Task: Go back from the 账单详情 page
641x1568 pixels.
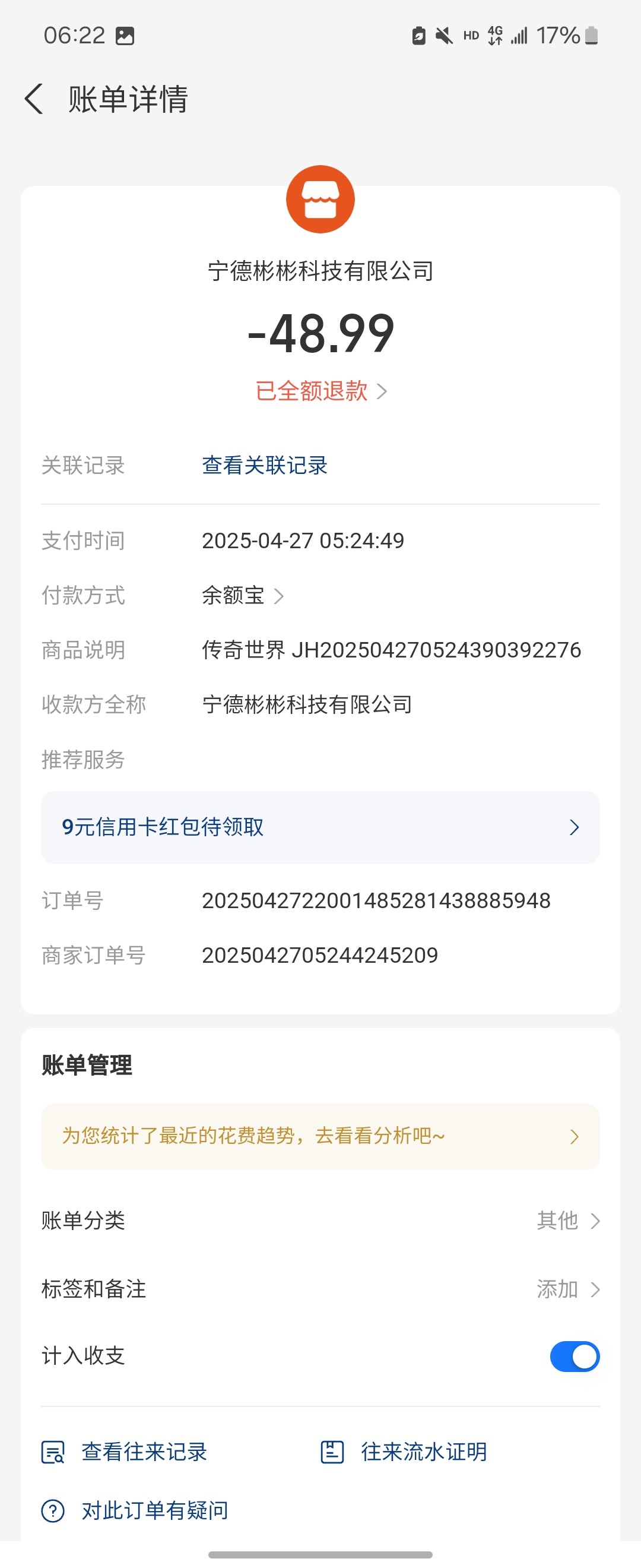Action: click(34, 99)
